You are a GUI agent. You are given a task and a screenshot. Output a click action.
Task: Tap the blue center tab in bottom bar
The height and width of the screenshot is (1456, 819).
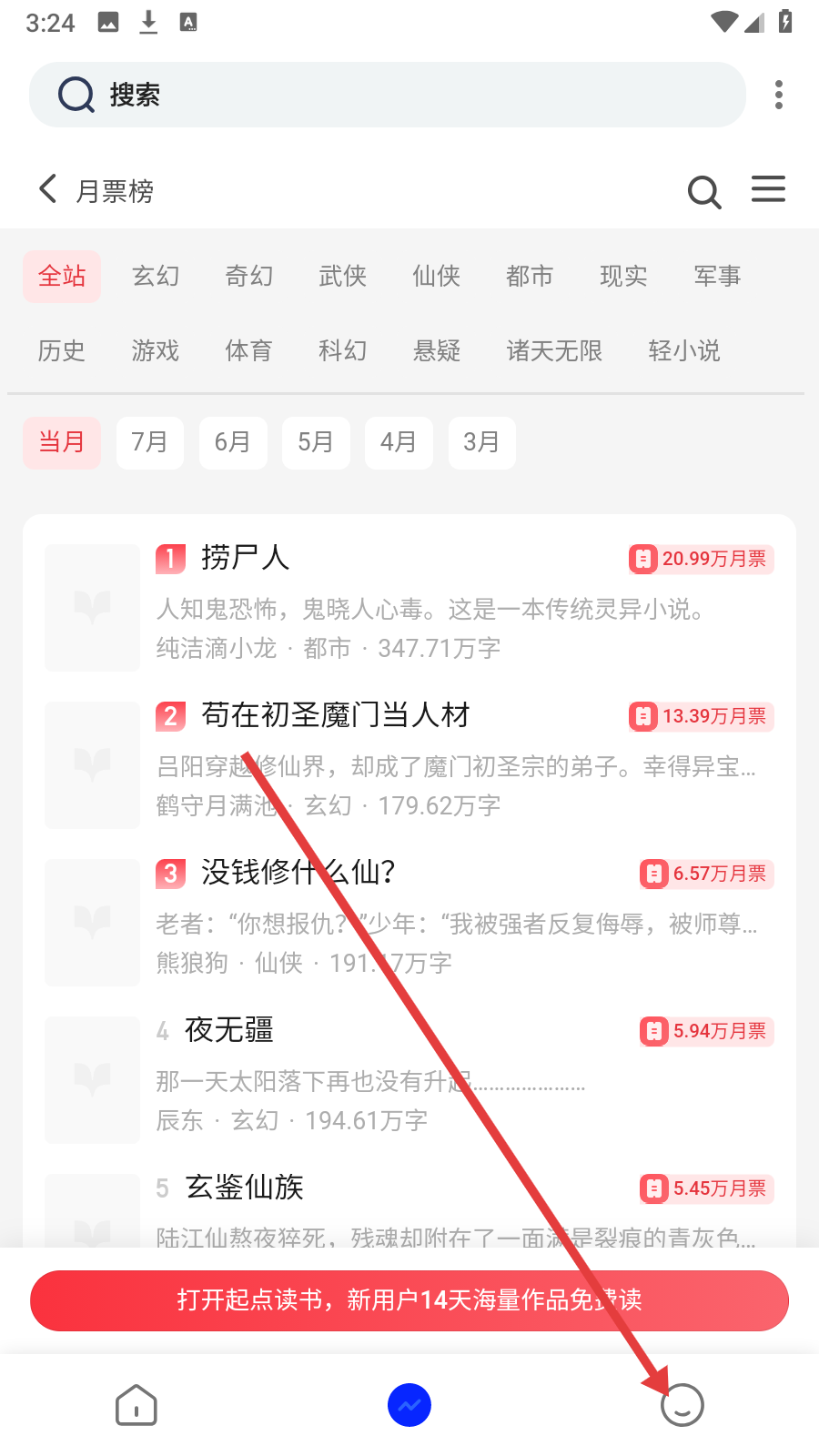(x=409, y=1405)
